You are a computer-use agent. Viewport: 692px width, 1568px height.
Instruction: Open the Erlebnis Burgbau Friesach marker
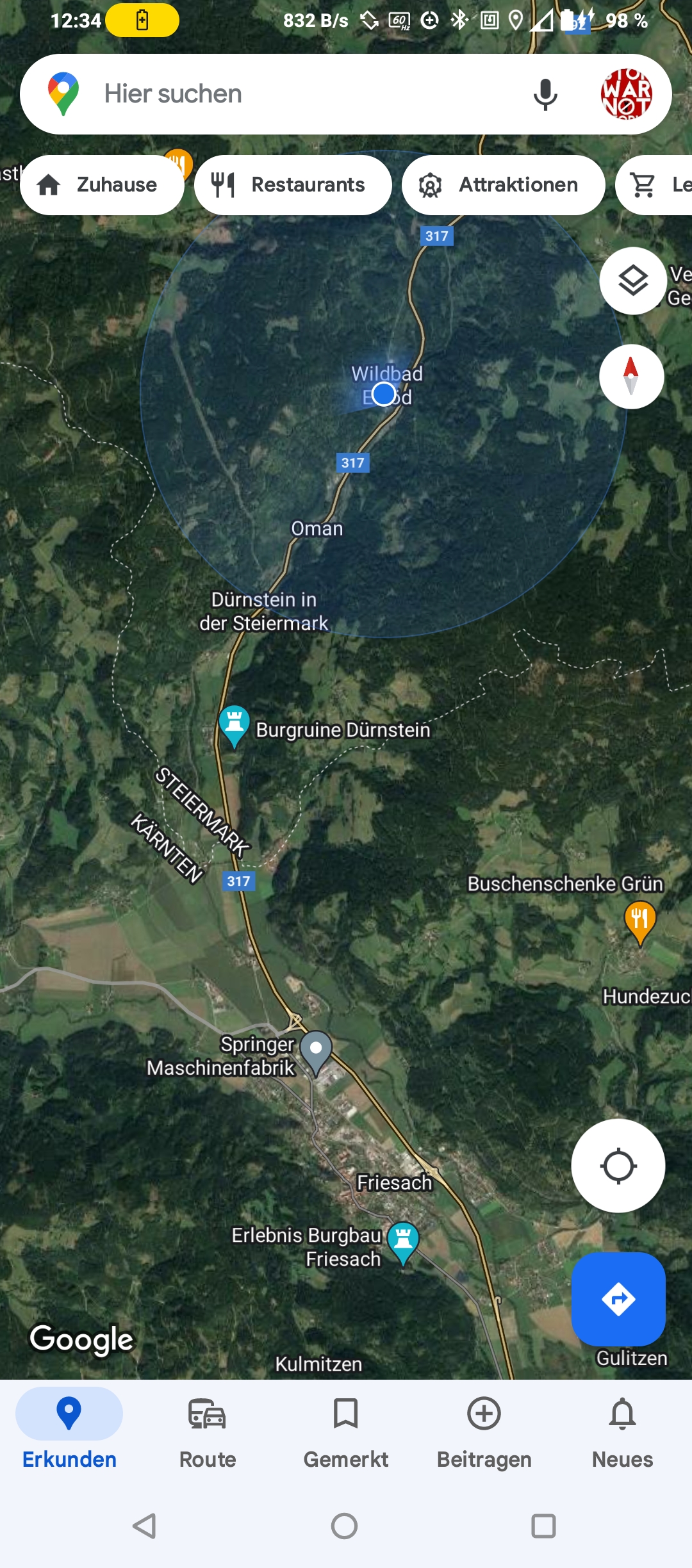[403, 1244]
